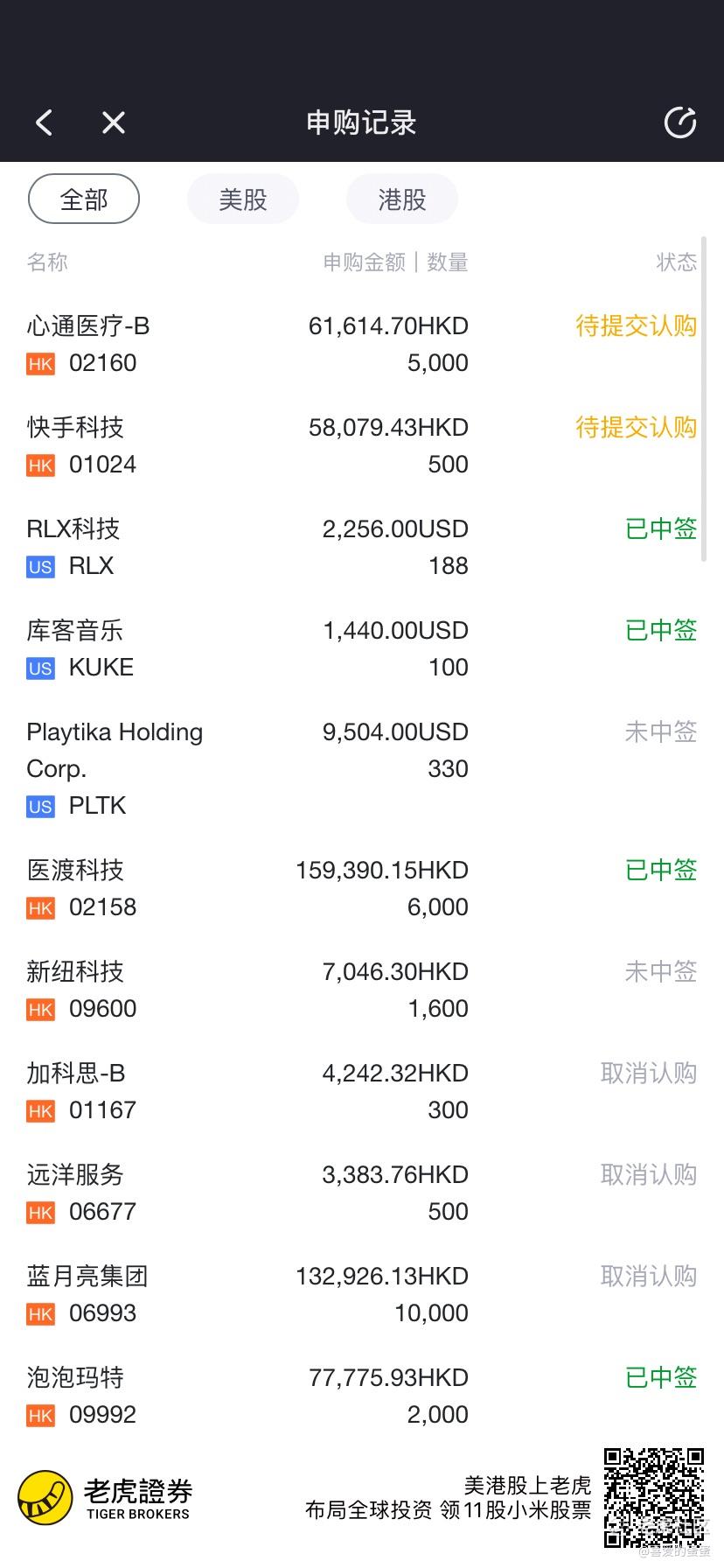
Task: Select the 全部 filter tab
Action: pos(84,199)
